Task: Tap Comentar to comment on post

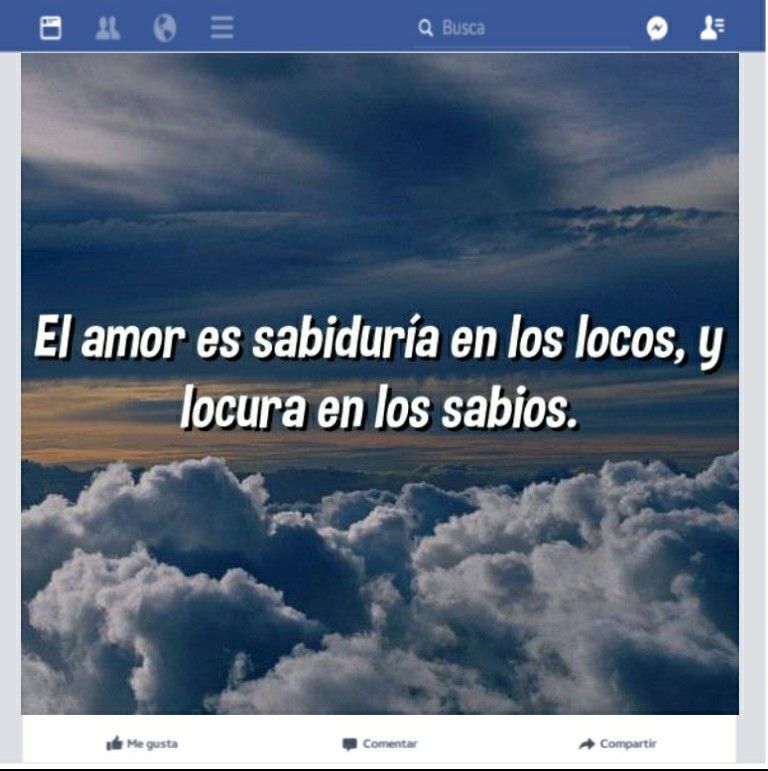Action: pos(380,744)
